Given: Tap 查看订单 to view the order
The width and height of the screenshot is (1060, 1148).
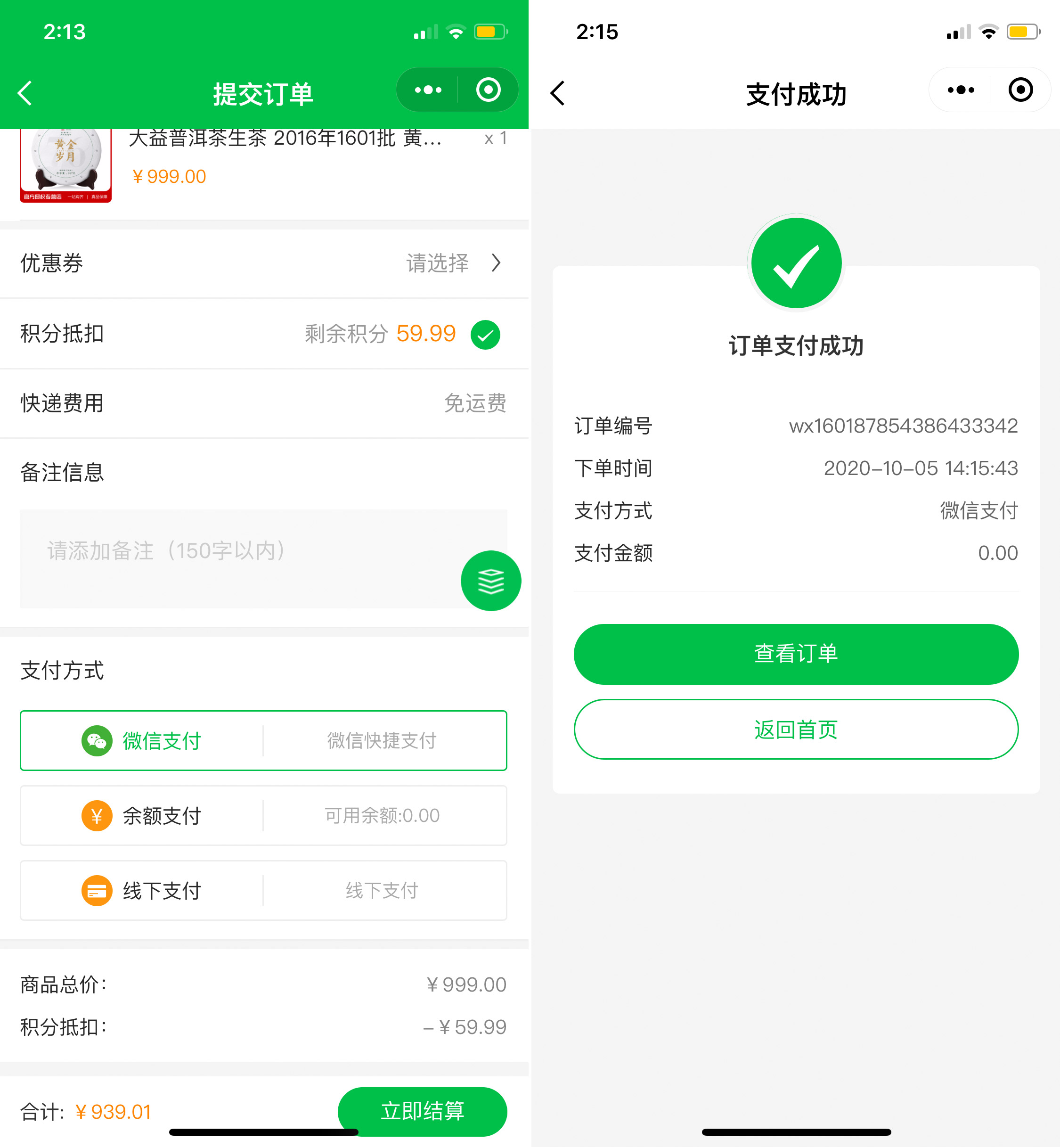Looking at the screenshot, I should (796, 654).
